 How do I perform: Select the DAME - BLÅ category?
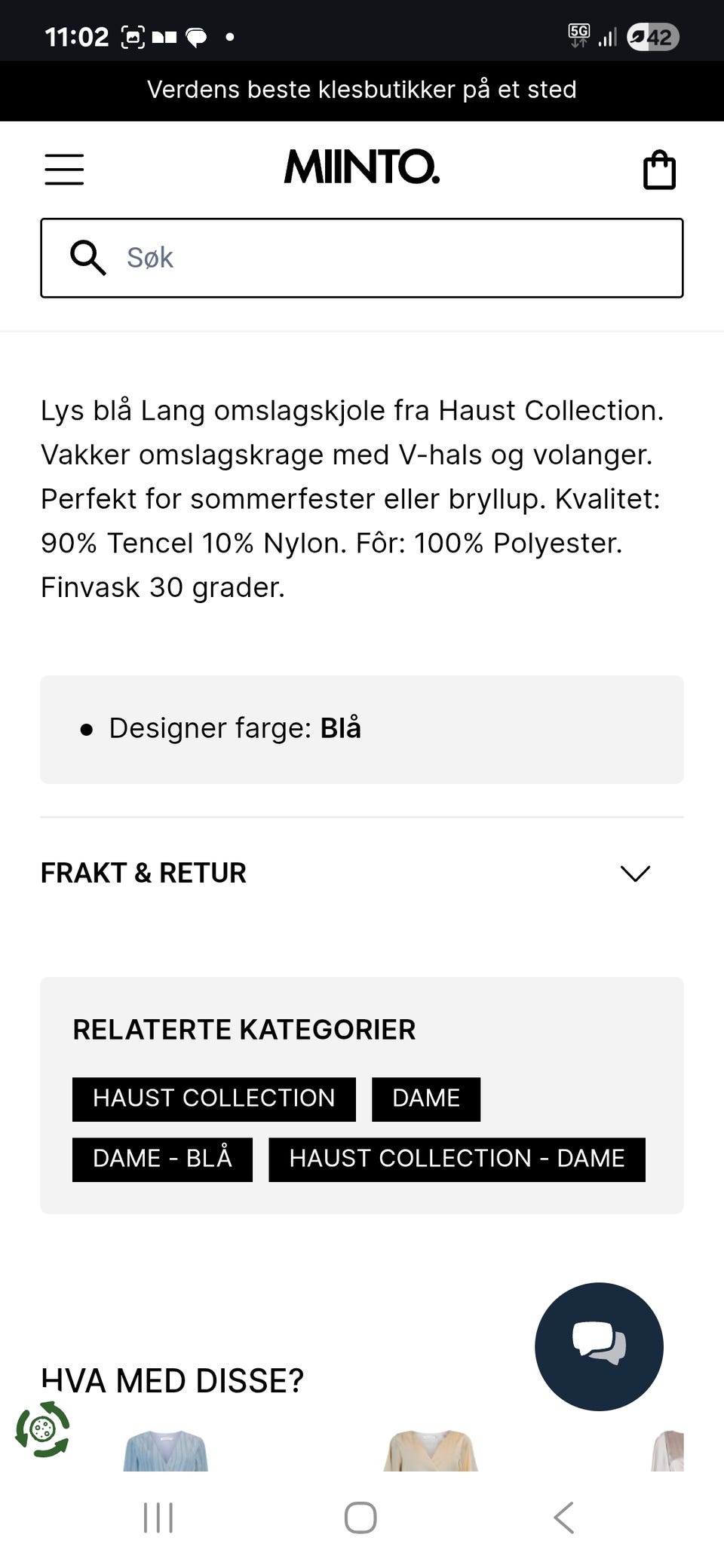coord(161,1159)
